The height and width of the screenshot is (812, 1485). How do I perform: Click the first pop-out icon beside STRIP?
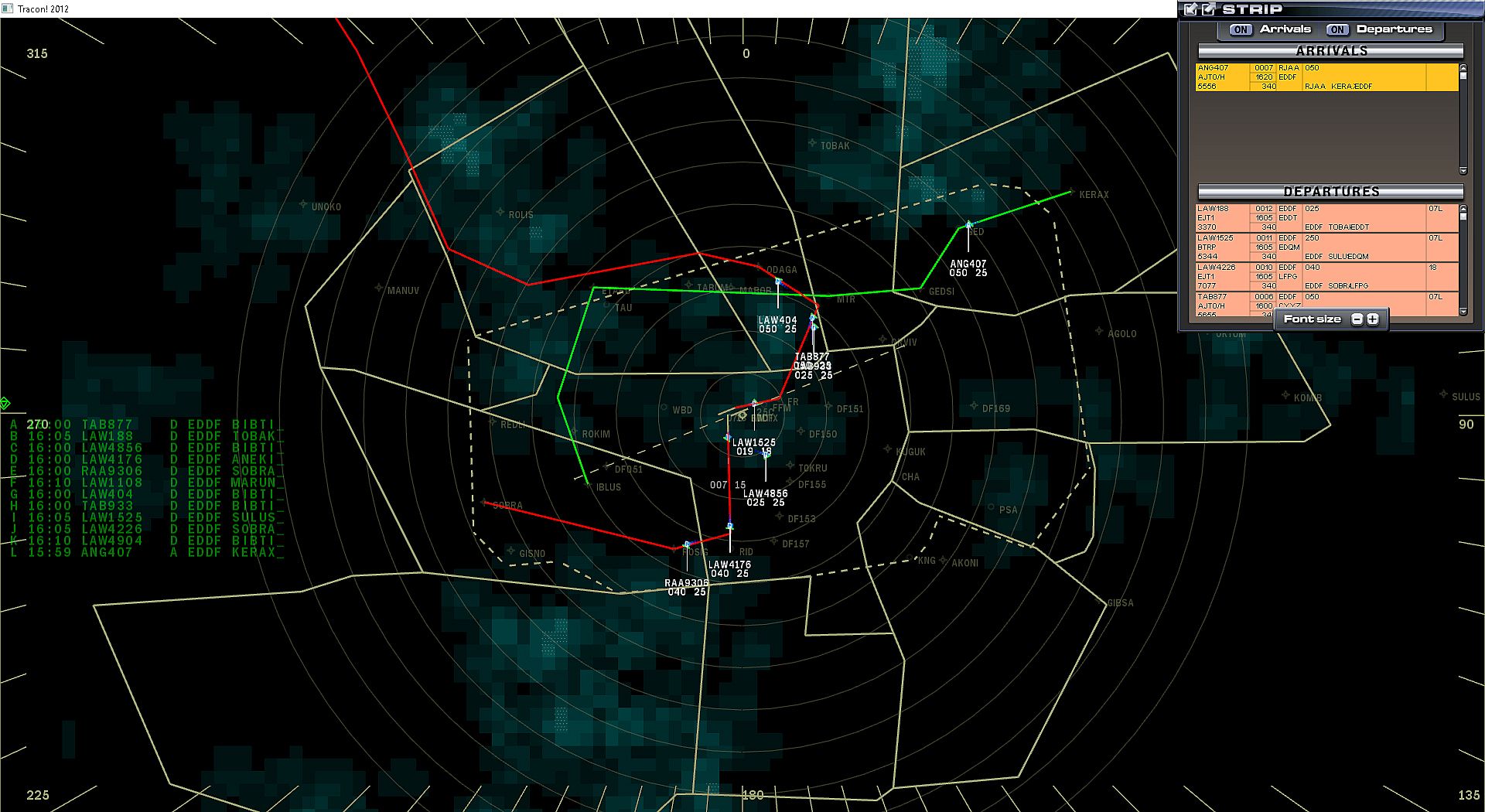click(1191, 9)
